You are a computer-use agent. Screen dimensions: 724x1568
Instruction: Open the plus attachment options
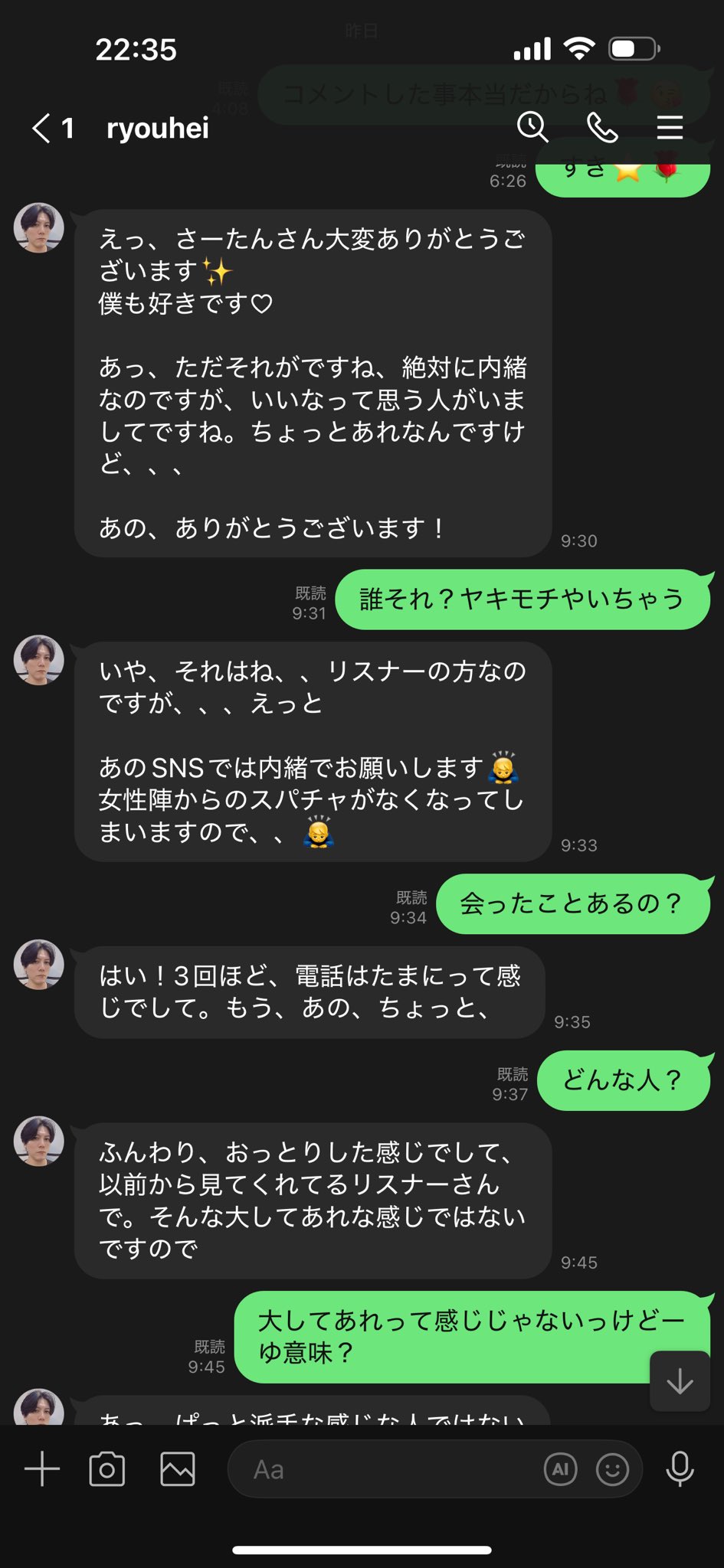42,1469
